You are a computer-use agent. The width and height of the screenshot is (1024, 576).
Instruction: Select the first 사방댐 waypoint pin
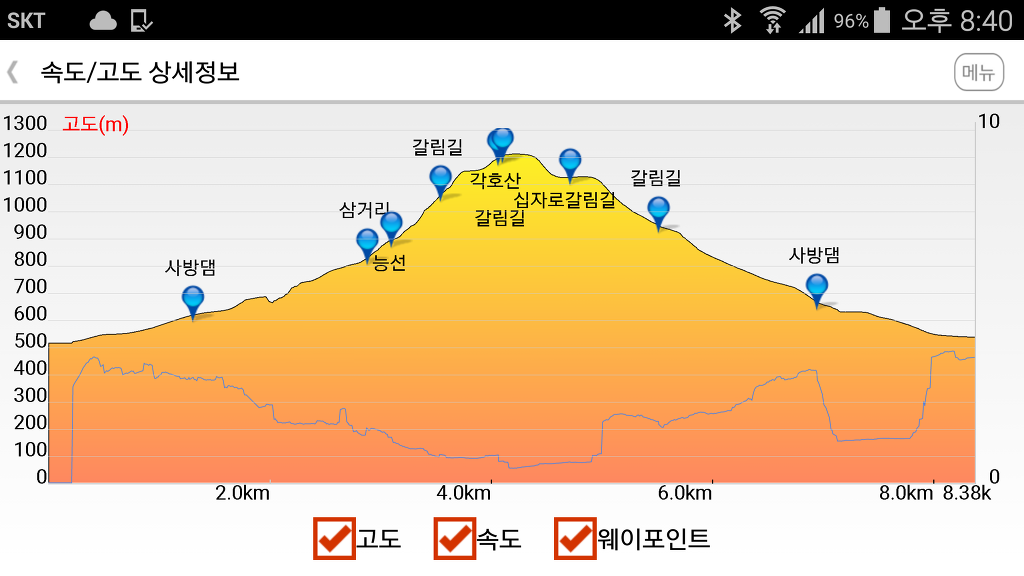[193, 299]
